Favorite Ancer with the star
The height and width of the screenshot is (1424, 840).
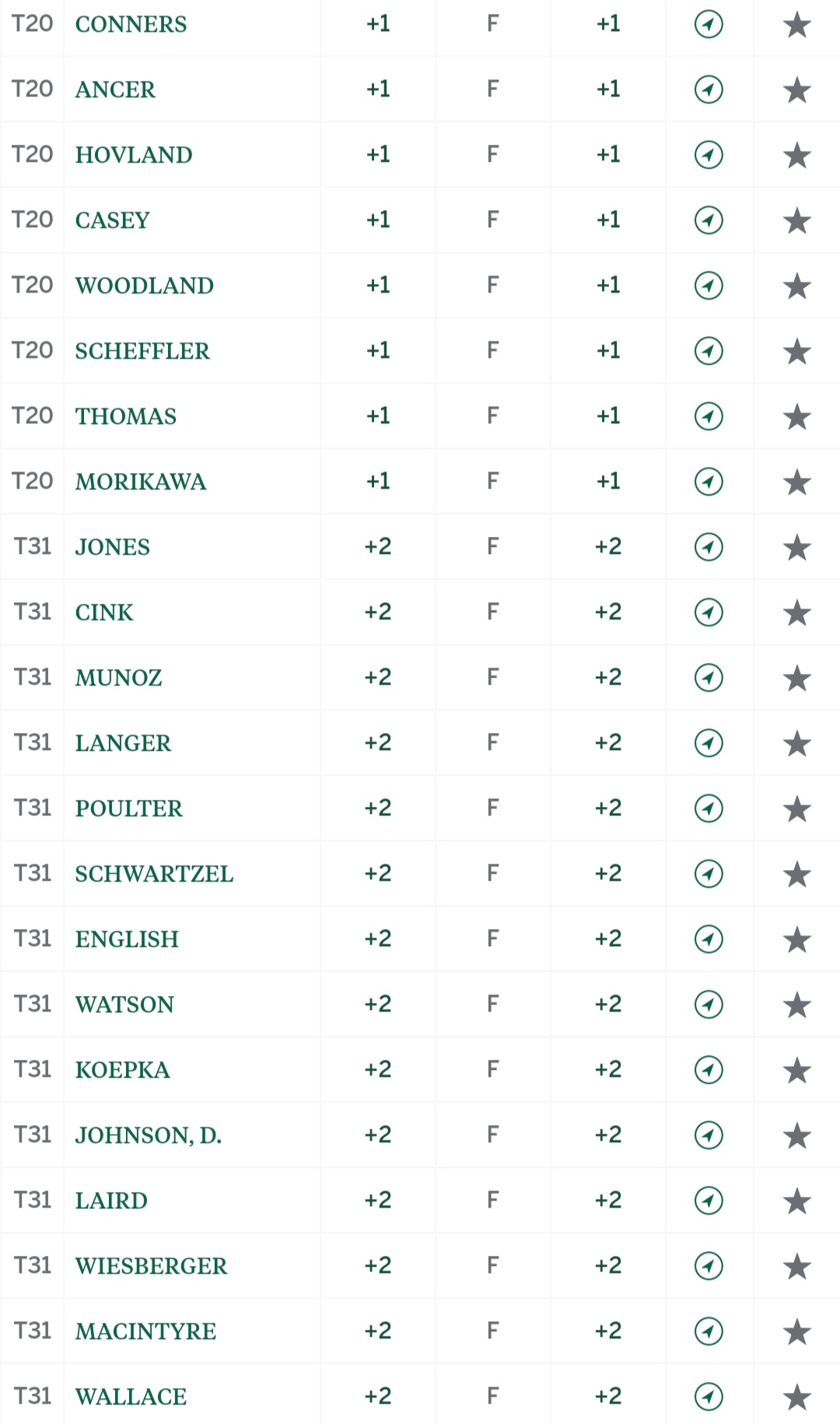[797, 90]
